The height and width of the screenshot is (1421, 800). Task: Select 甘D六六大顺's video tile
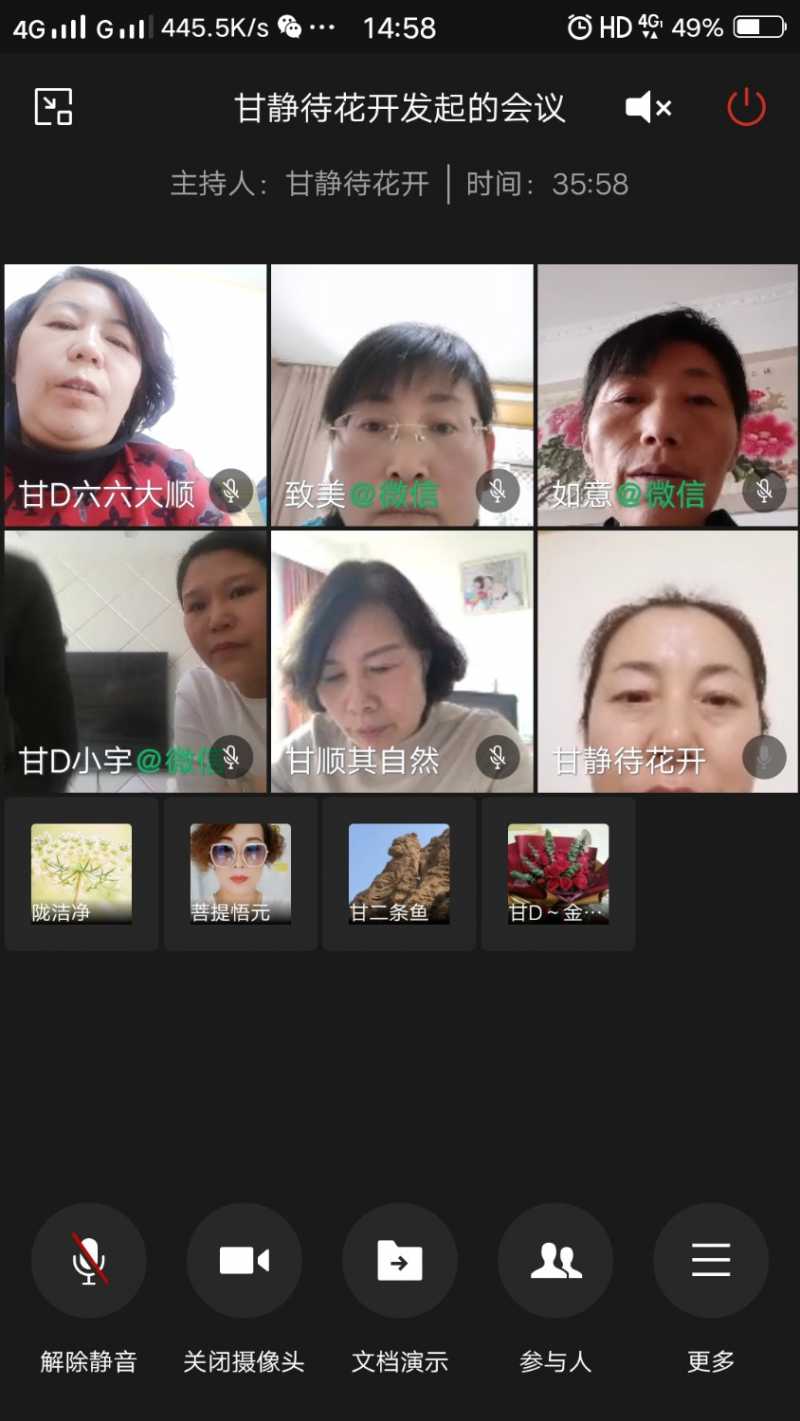[135, 395]
